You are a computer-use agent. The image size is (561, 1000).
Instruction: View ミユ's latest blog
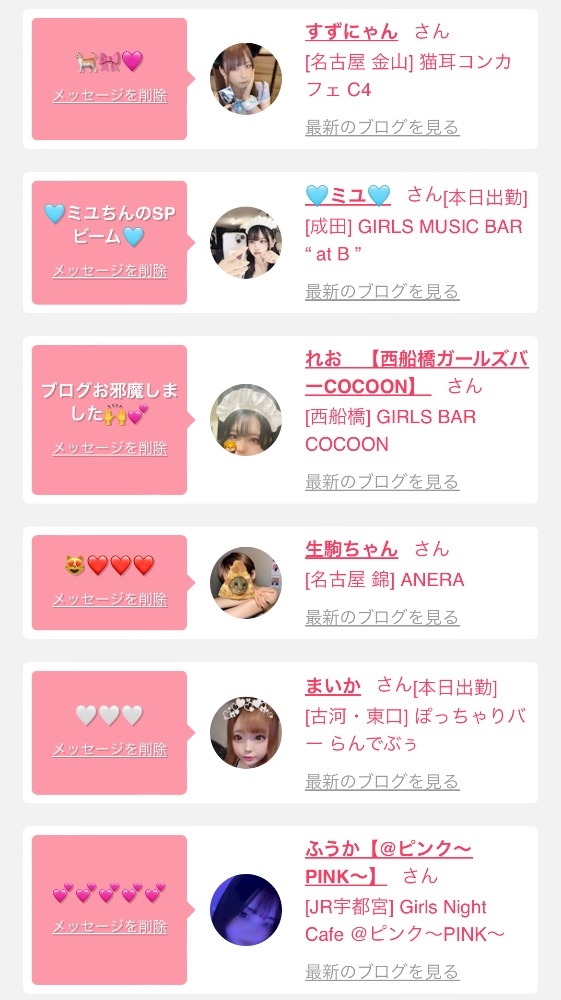click(382, 291)
